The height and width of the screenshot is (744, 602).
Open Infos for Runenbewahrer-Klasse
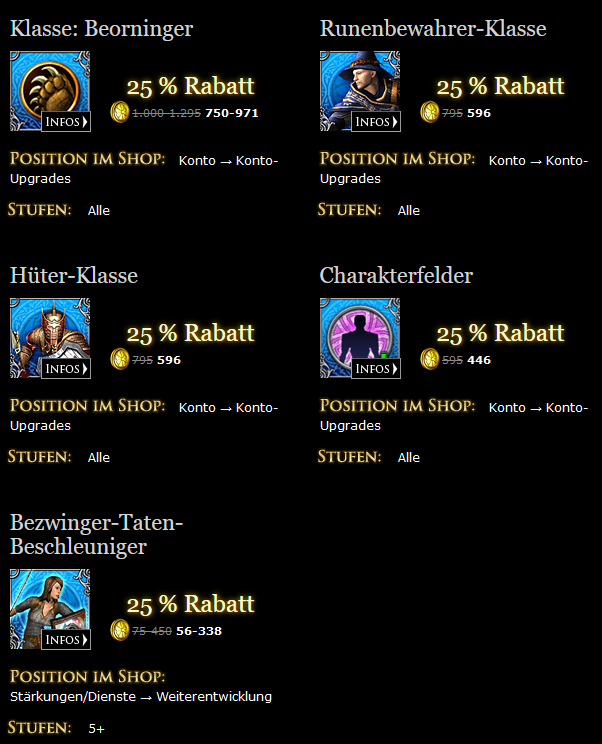point(376,122)
